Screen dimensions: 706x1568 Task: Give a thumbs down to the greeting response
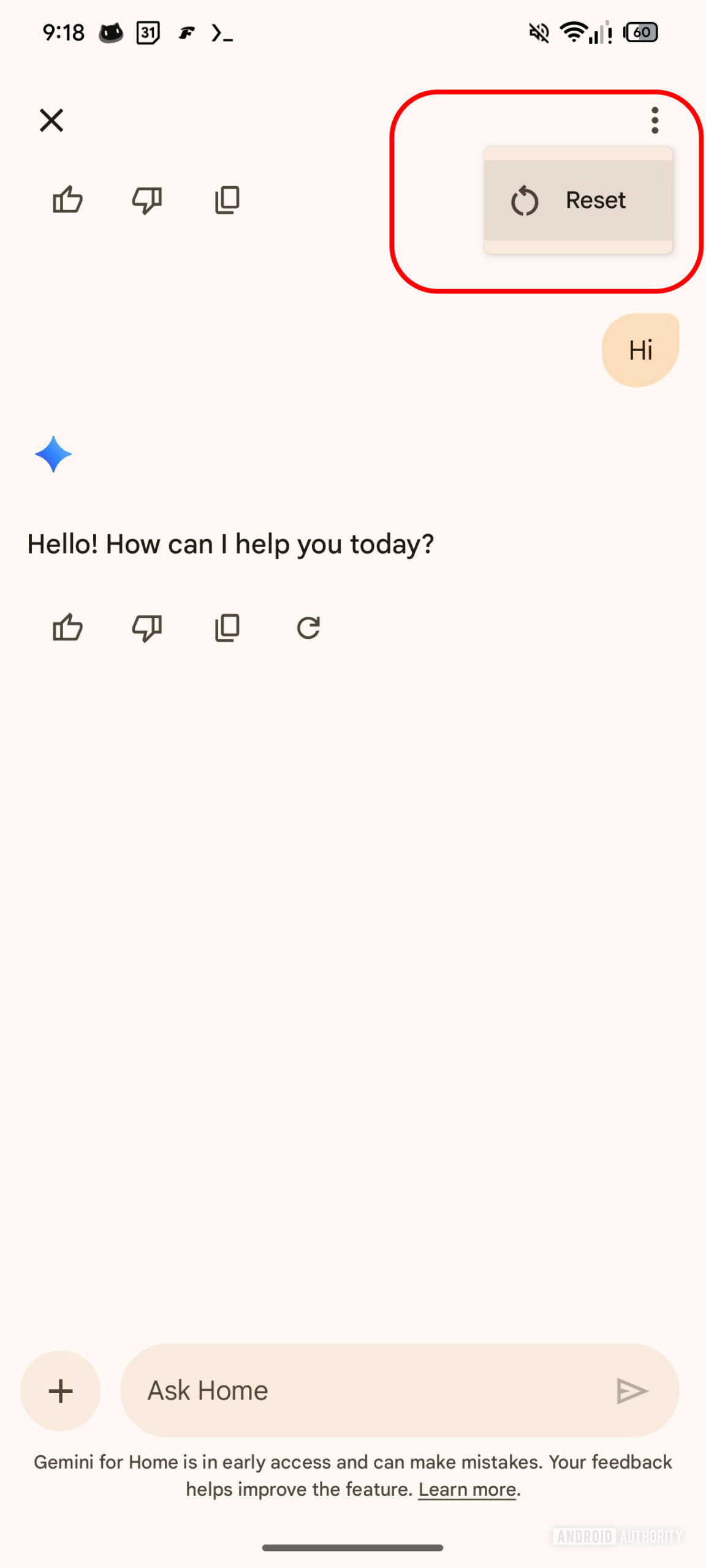tap(147, 627)
